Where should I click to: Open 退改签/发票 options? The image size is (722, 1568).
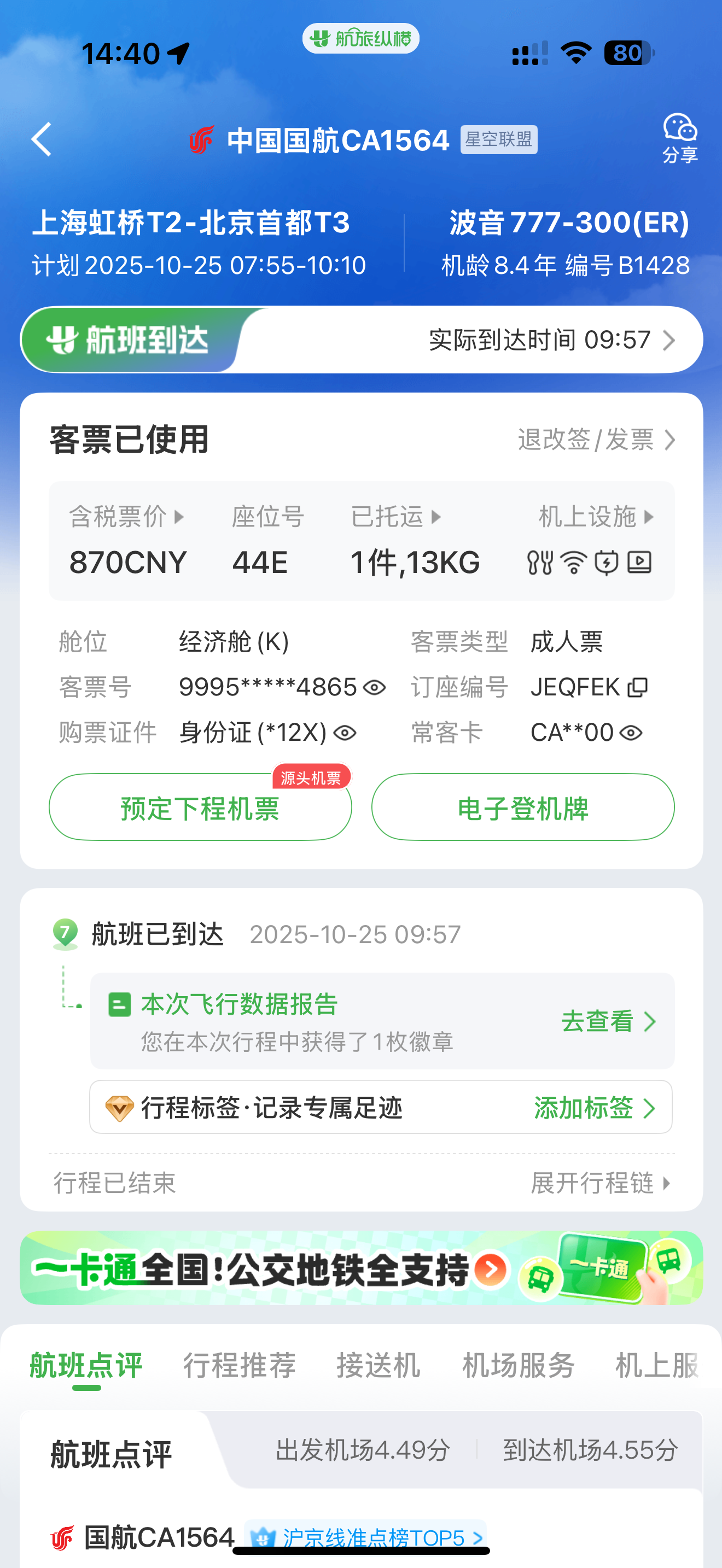(x=596, y=440)
